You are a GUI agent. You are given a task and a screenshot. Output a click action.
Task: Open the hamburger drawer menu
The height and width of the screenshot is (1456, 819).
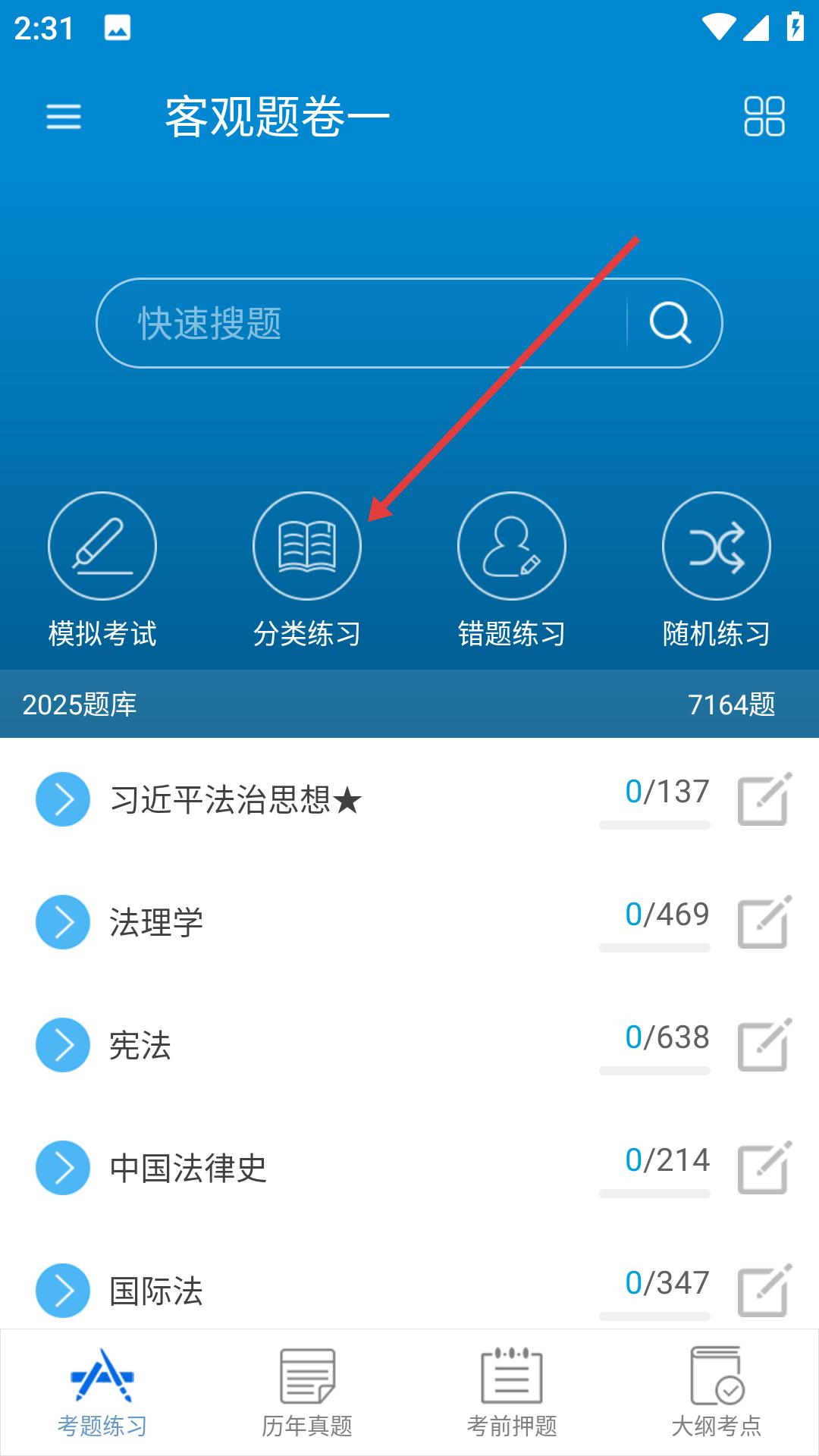(64, 117)
